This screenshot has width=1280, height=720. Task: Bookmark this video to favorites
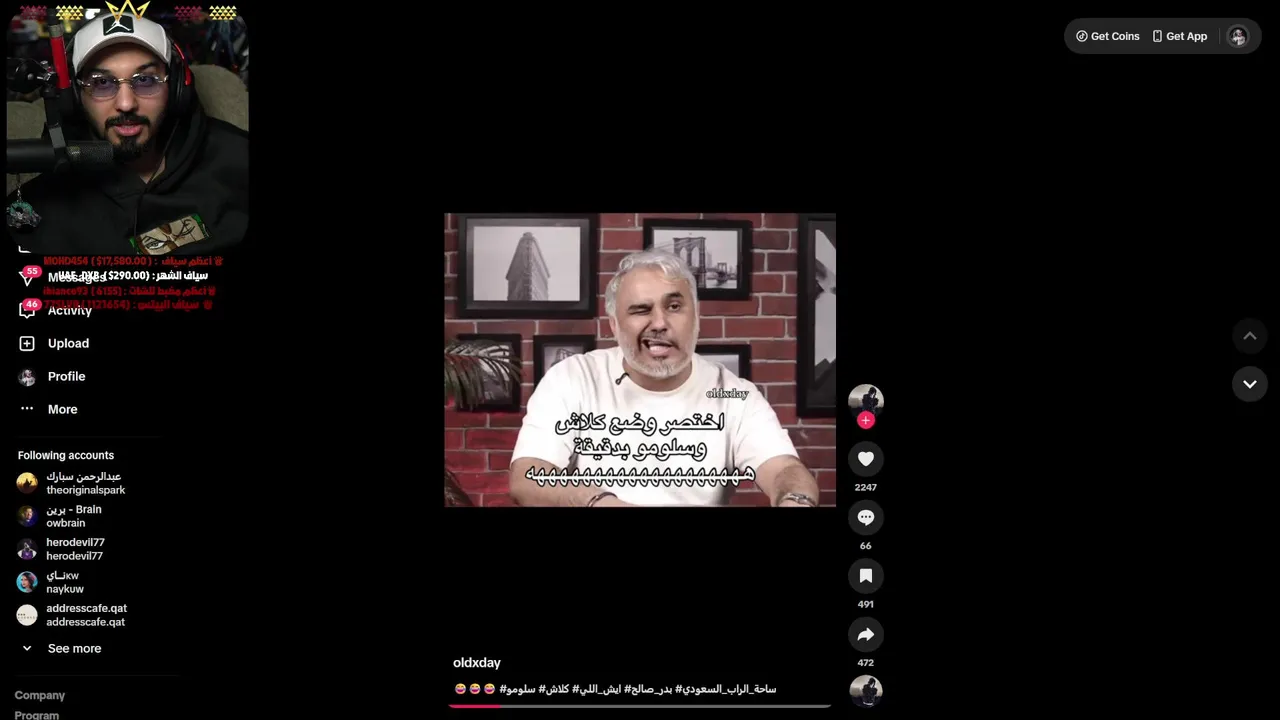[x=866, y=576]
